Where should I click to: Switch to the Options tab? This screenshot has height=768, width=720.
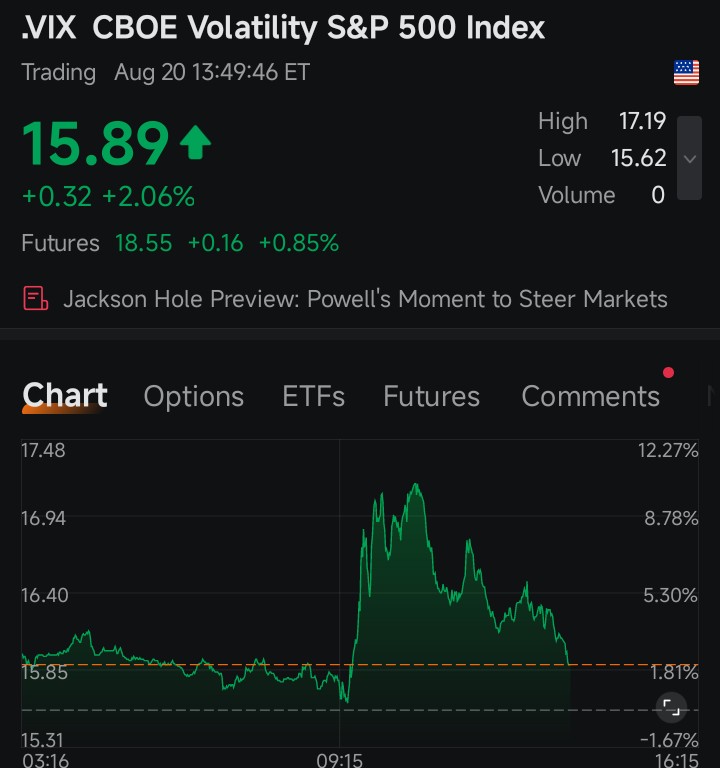pyautogui.click(x=193, y=396)
